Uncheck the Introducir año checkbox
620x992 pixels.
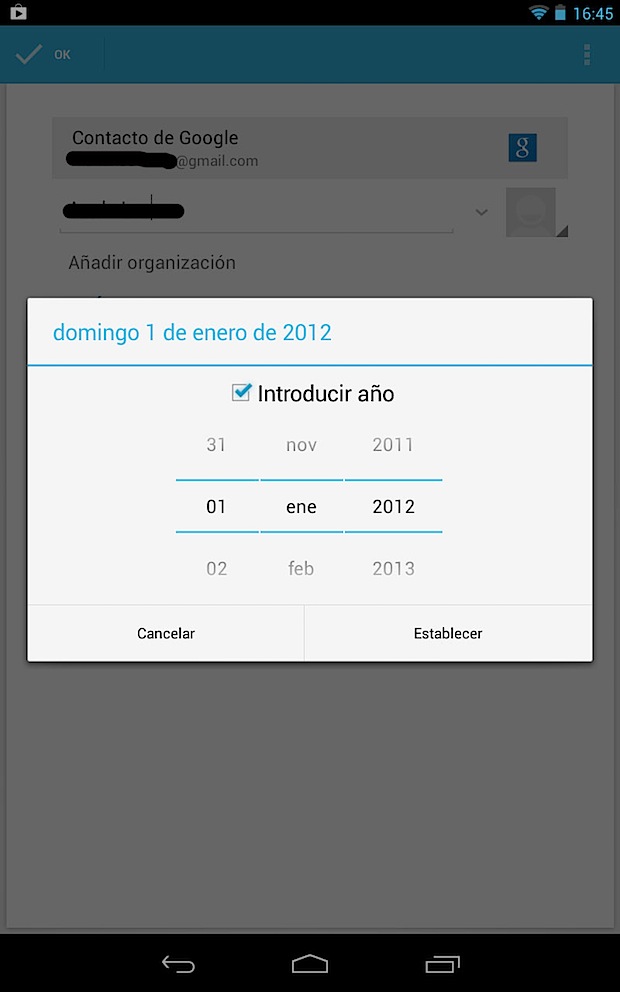[241, 393]
